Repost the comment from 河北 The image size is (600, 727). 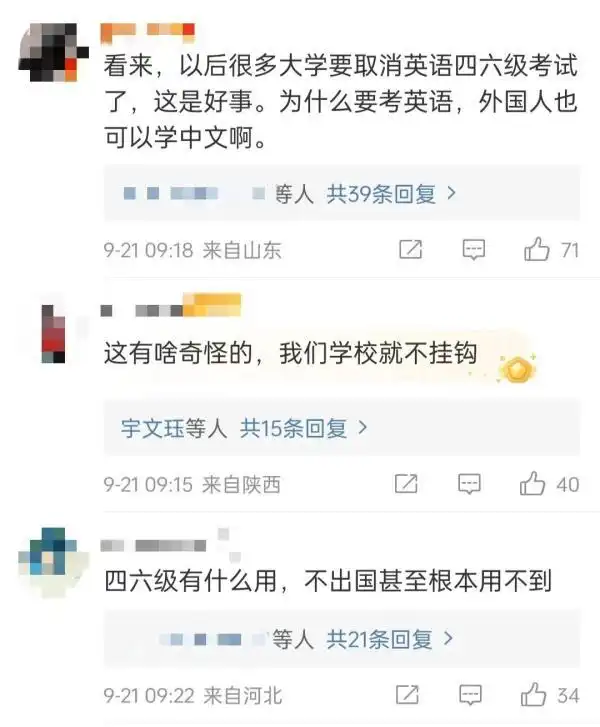tap(406, 694)
